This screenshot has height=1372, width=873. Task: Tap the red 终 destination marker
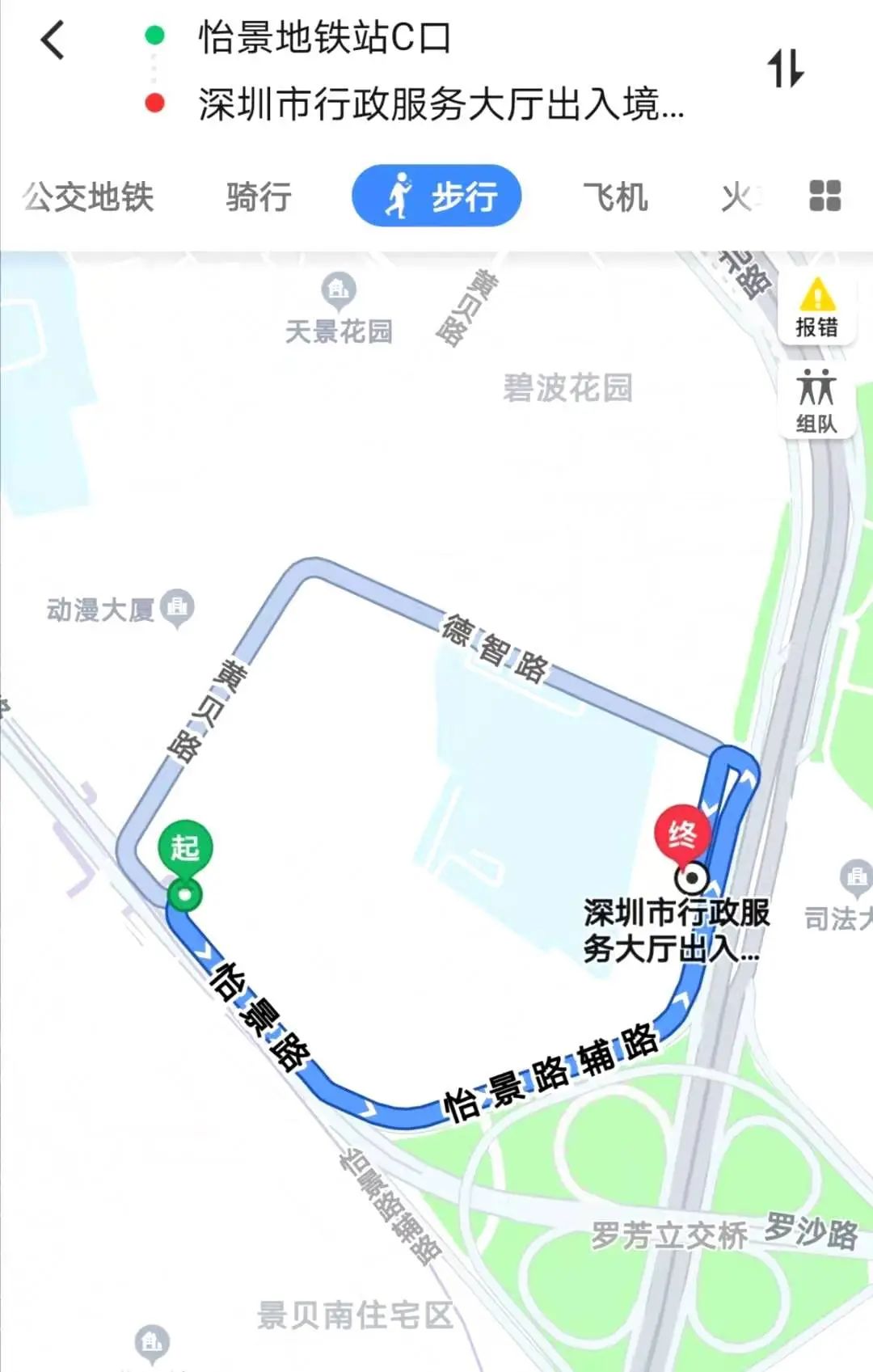coord(682,834)
